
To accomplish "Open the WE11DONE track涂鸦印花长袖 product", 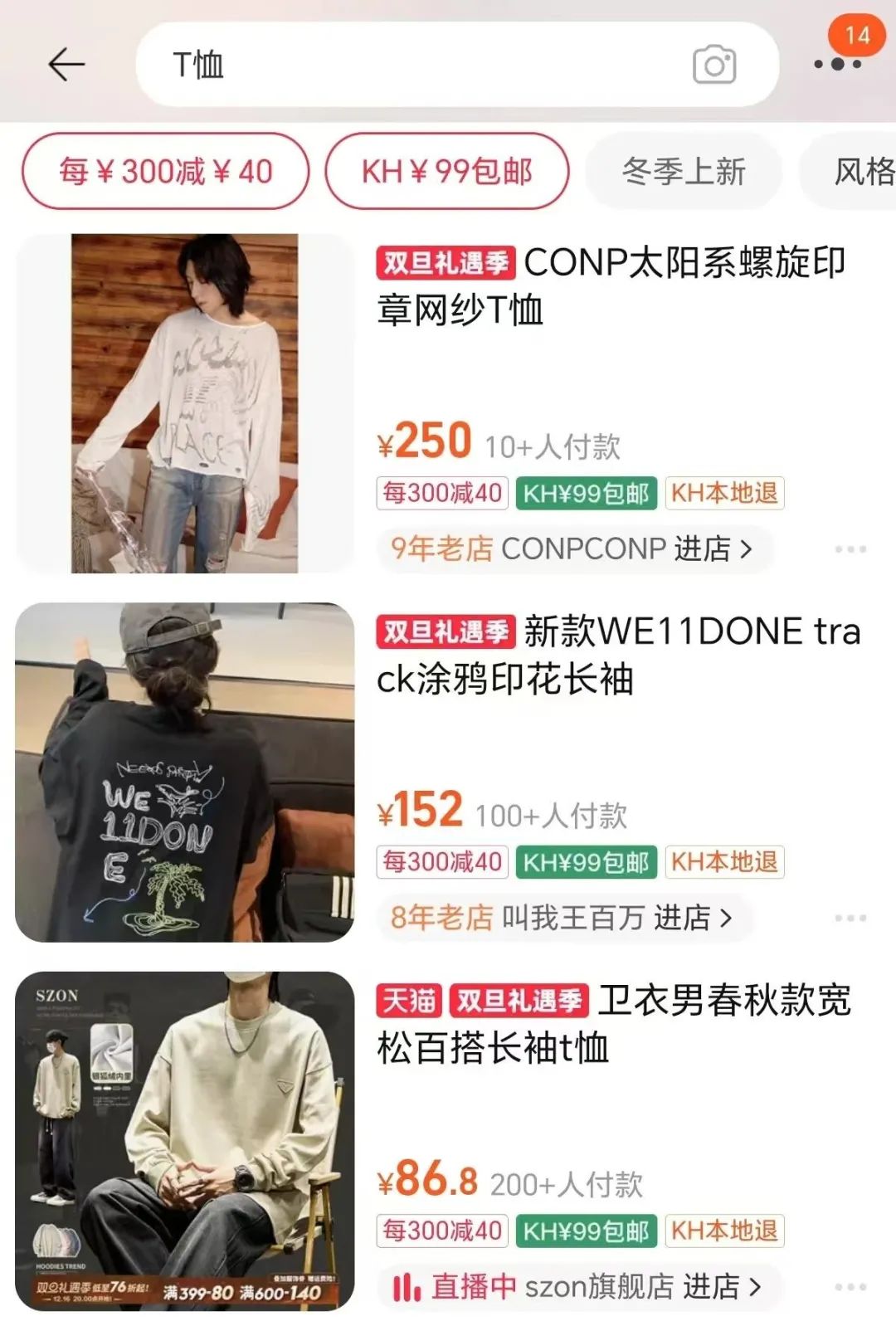I will pos(619,655).
